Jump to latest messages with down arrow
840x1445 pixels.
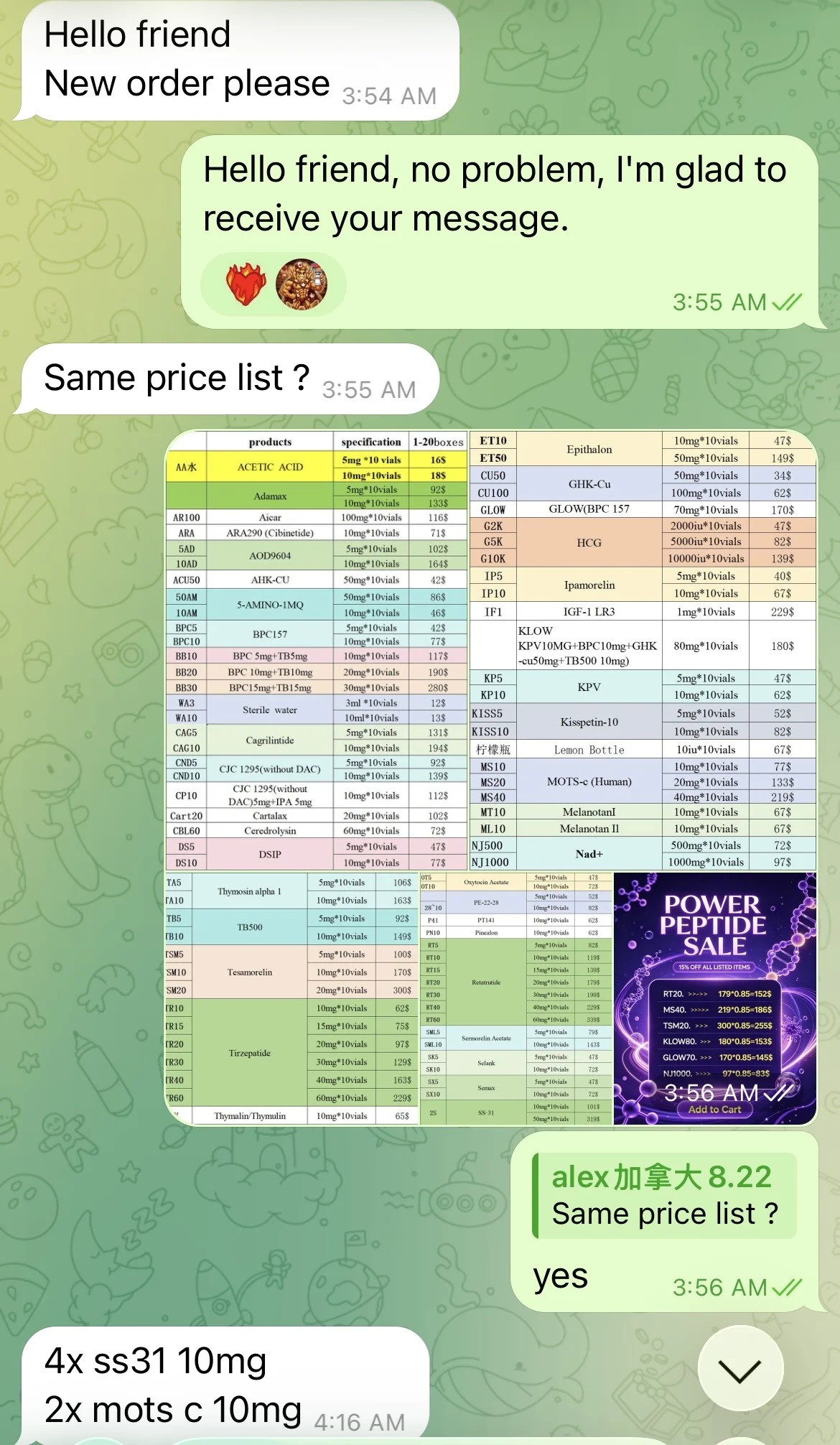(x=740, y=1370)
